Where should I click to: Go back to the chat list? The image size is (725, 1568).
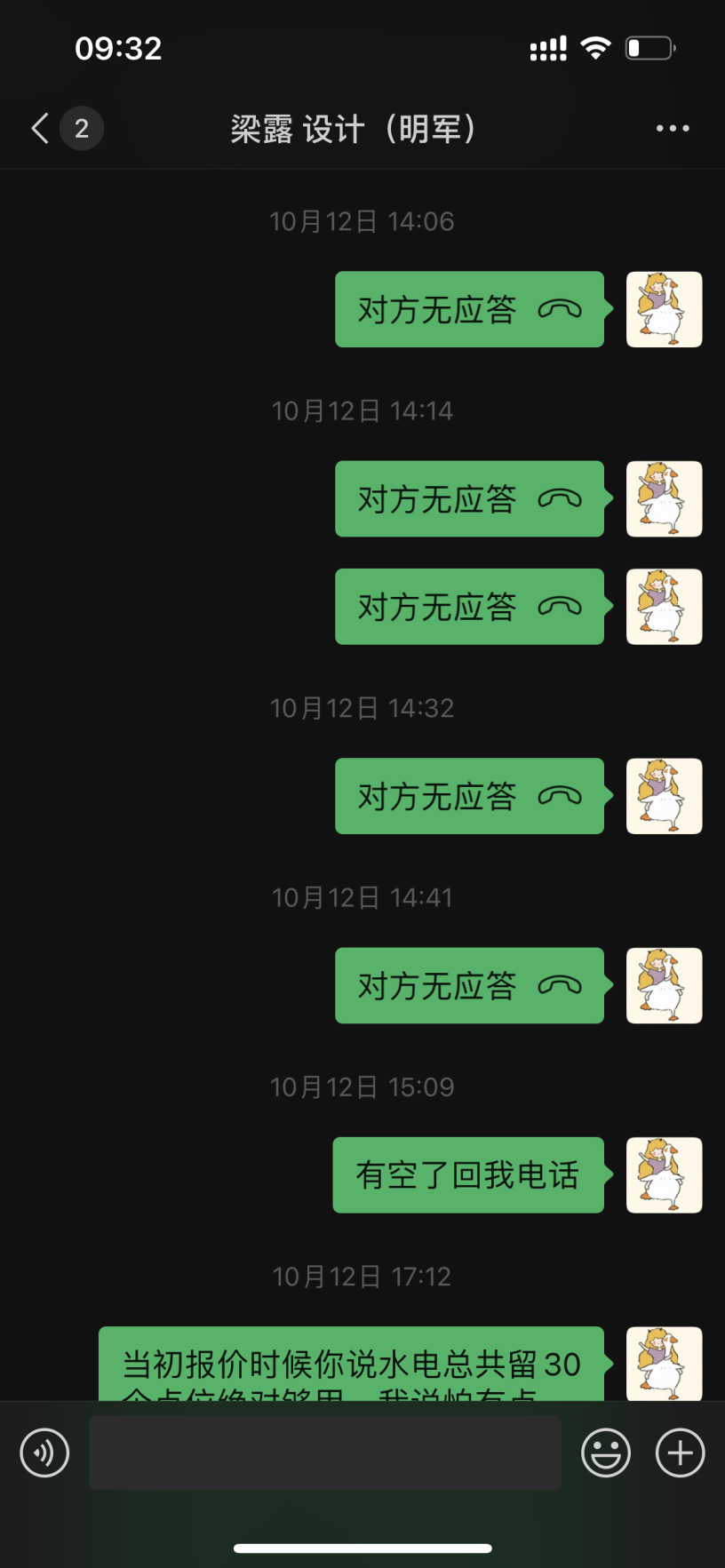[40, 129]
